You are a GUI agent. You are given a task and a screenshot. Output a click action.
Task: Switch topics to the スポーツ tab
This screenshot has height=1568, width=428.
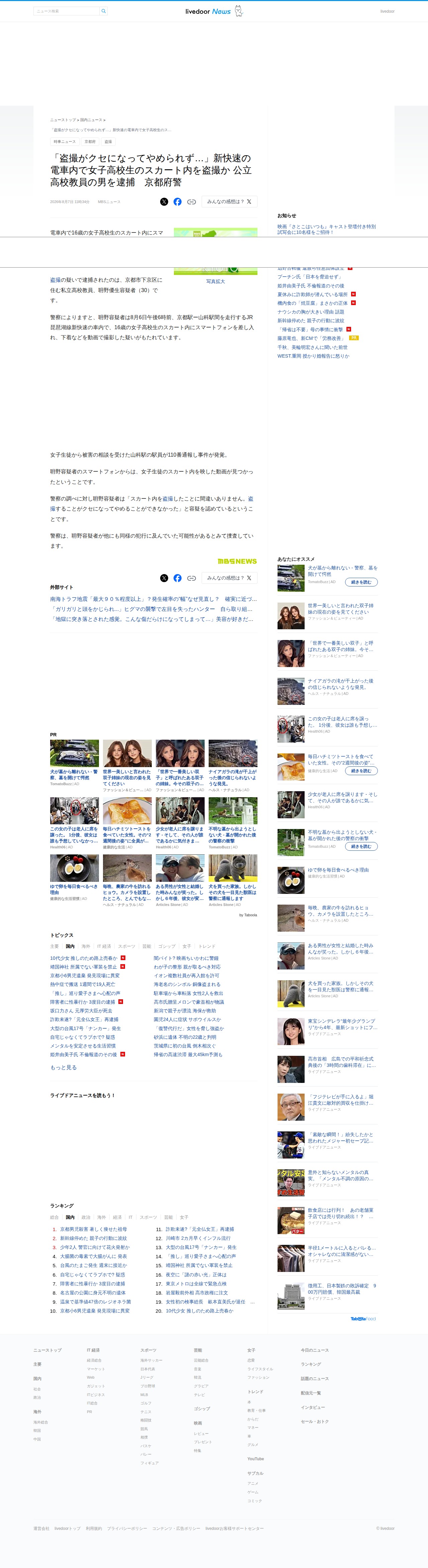[x=127, y=946]
